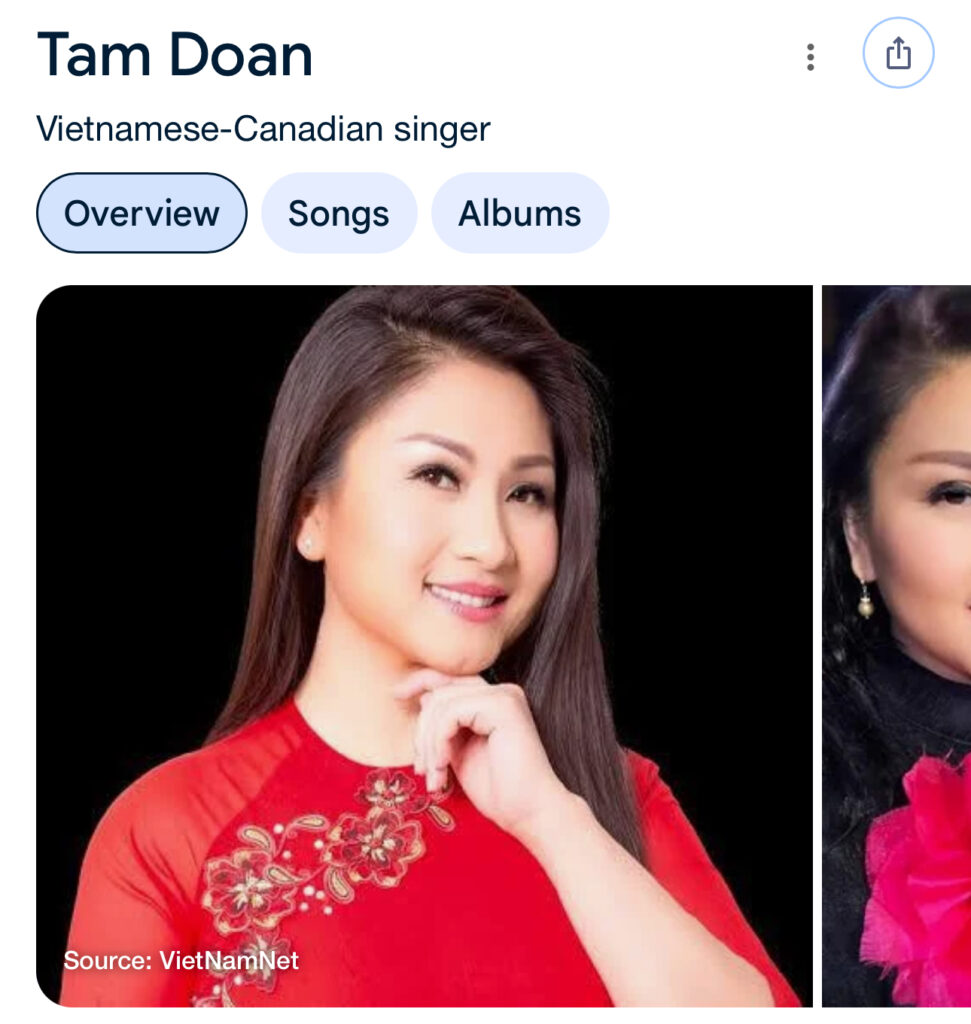Share this knowledge panel

[x=898, y=53]
